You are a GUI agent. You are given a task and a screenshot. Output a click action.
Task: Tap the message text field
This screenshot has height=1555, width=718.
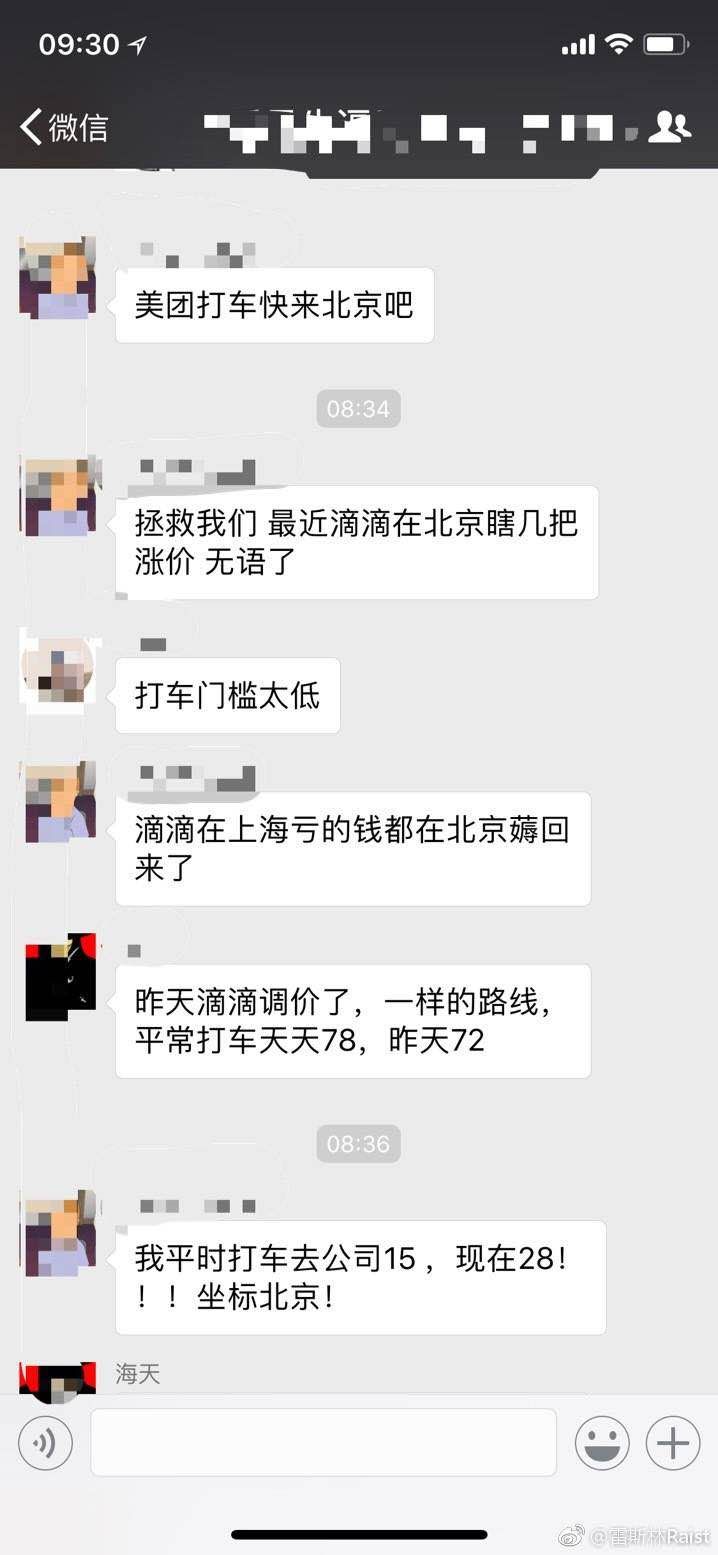(x=323, y=1442)
